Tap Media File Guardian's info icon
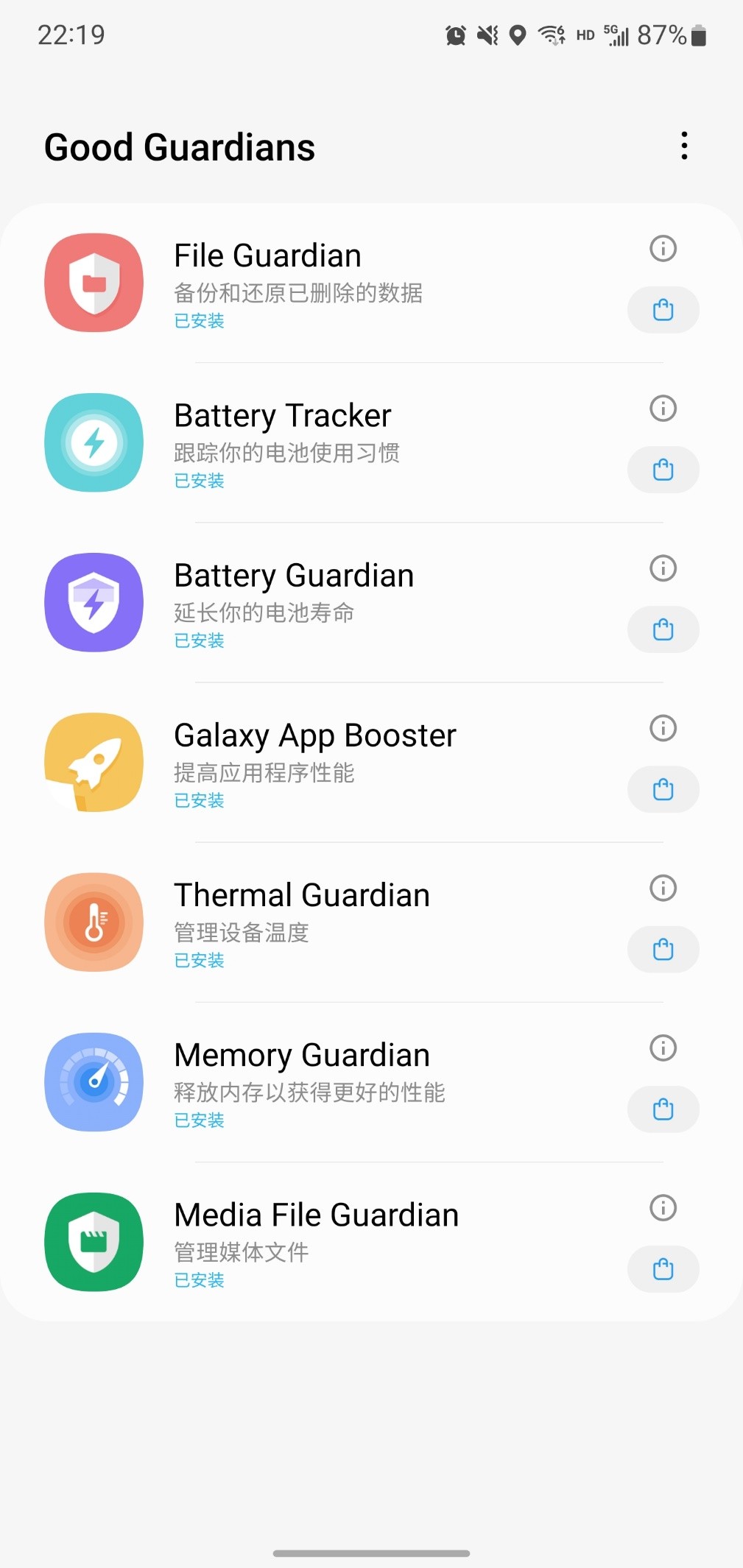Screen dimensions: 743x1568 (x=663, y=1208)
